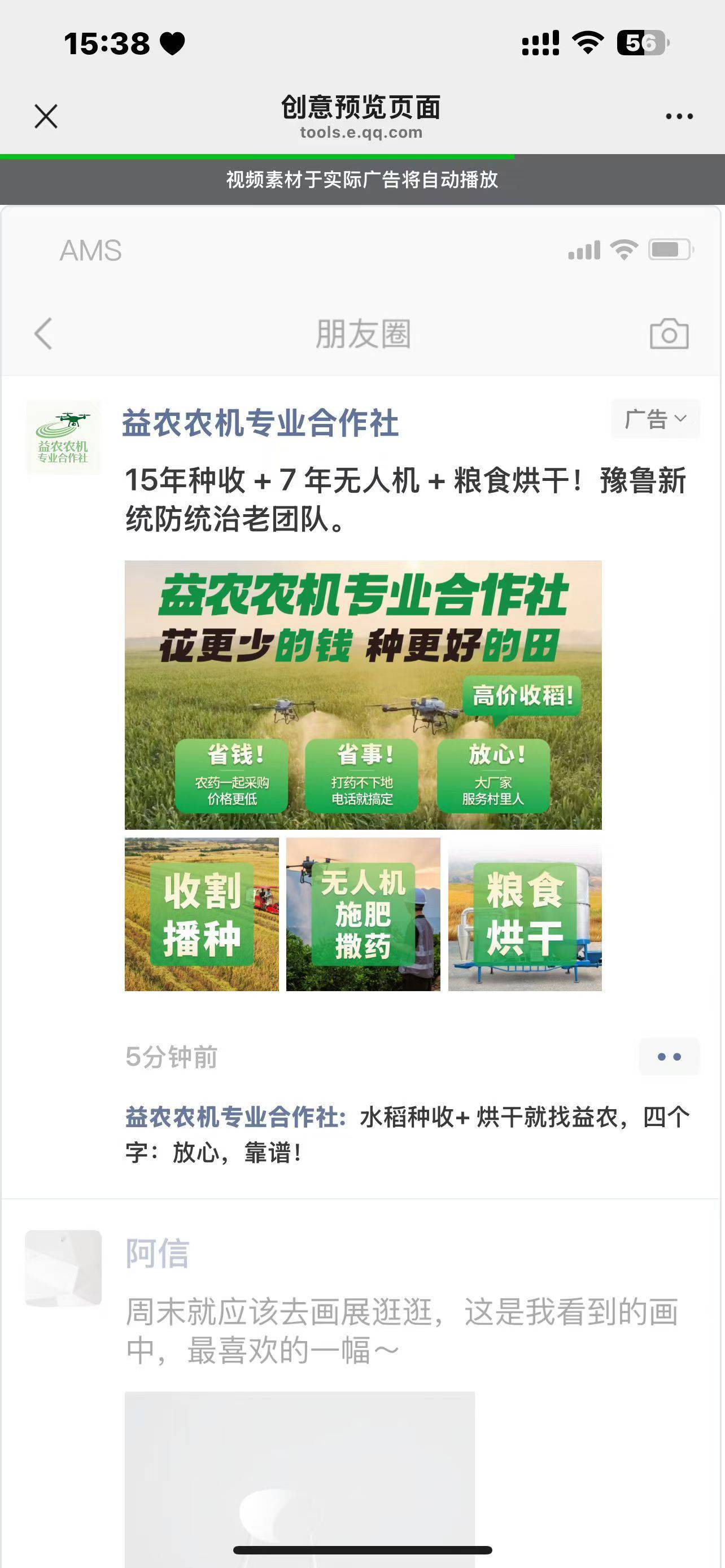The image size is (725, 1568).
Task: Open 益农农机专业合作社 profile name
Action: click(260, 423)
